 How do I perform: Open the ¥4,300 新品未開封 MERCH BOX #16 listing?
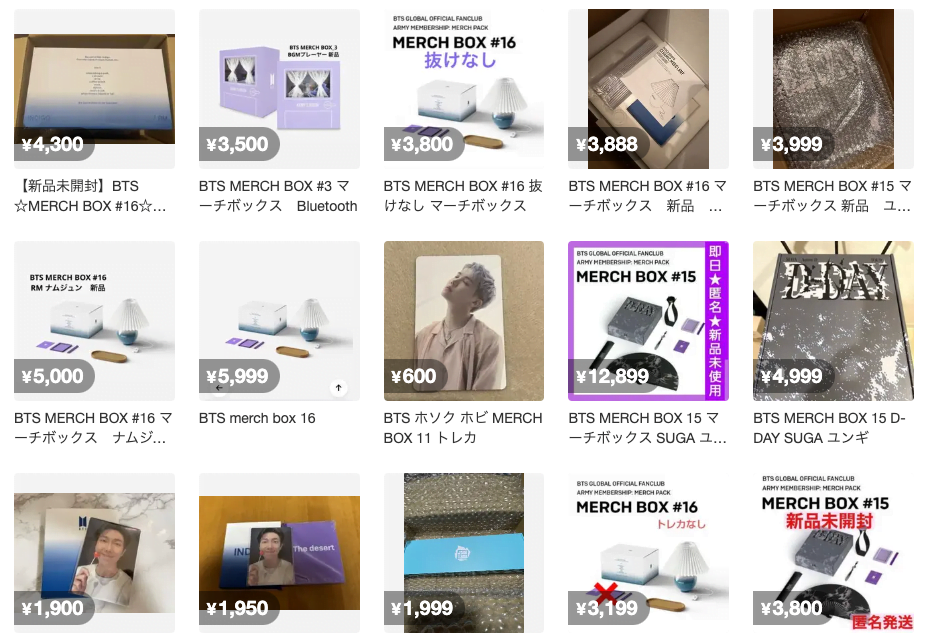coord(94,89)
